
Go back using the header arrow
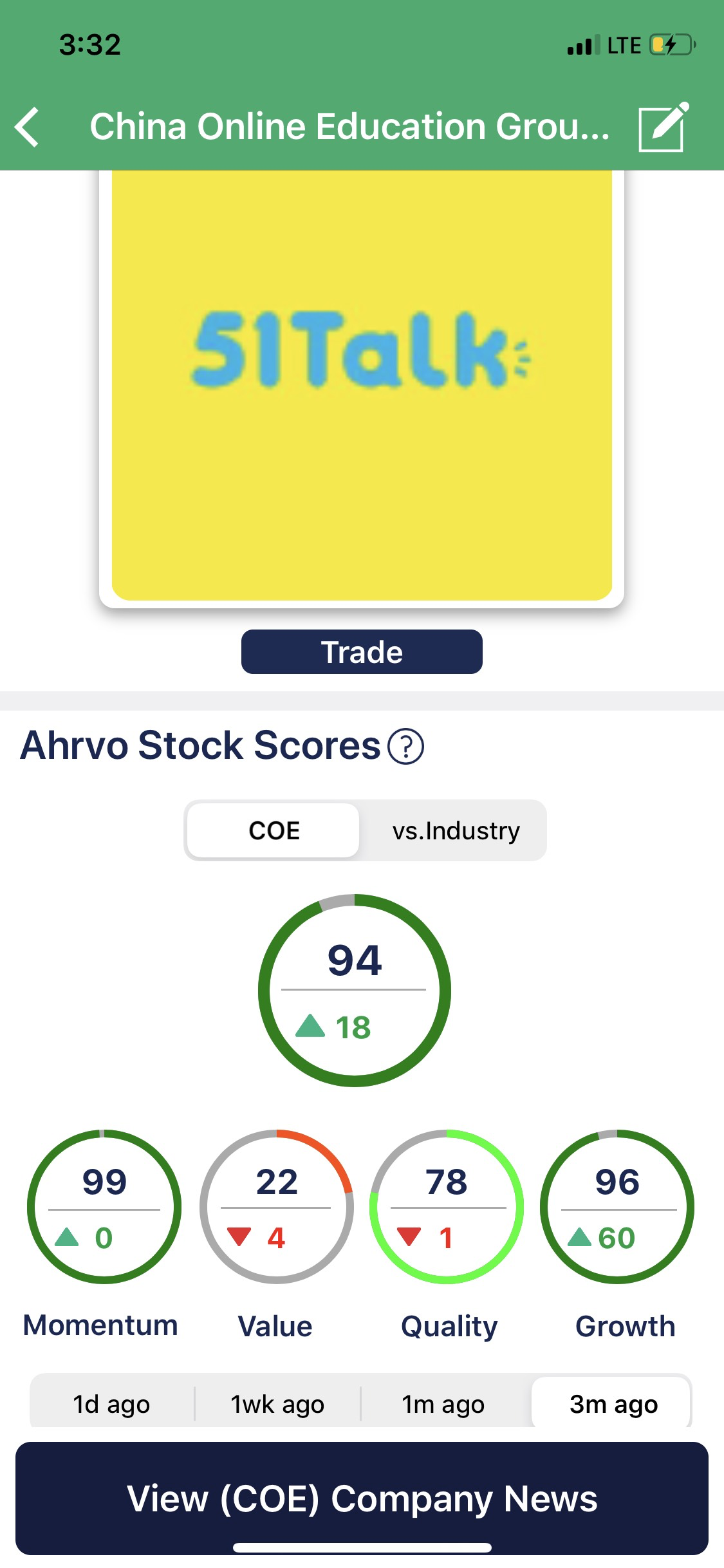coord(28,127)
